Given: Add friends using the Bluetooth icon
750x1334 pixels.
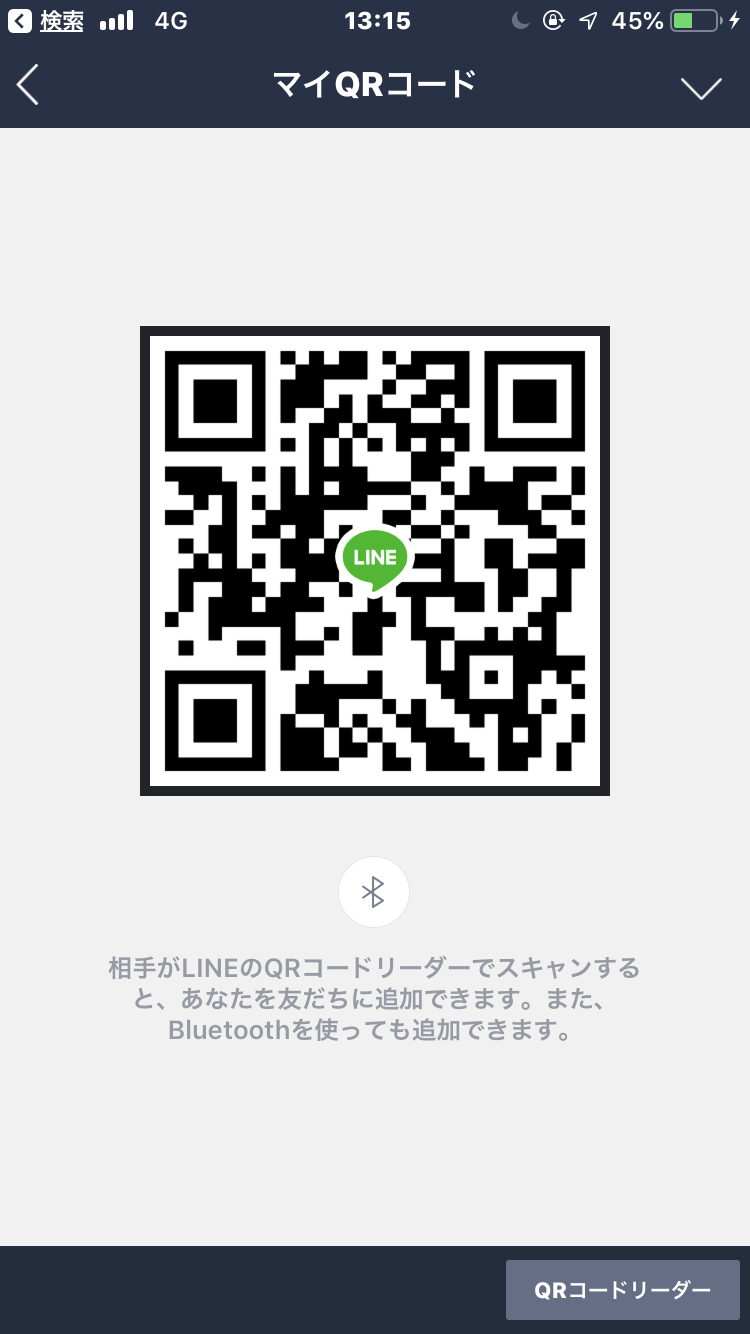Looking at the screenshot, I should coord(373,892).
